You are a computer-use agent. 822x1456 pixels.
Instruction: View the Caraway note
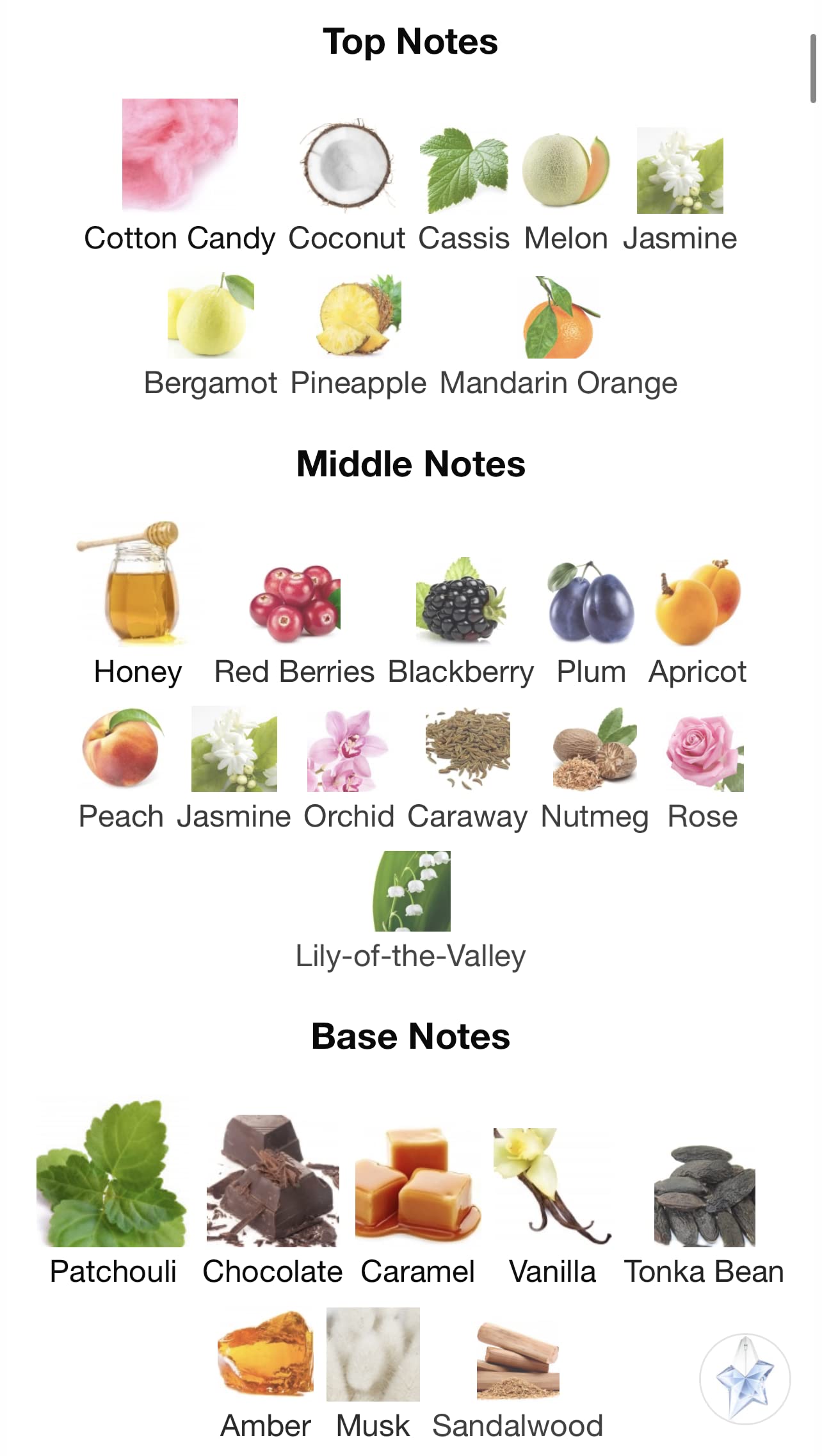click(x=467, y=770)
